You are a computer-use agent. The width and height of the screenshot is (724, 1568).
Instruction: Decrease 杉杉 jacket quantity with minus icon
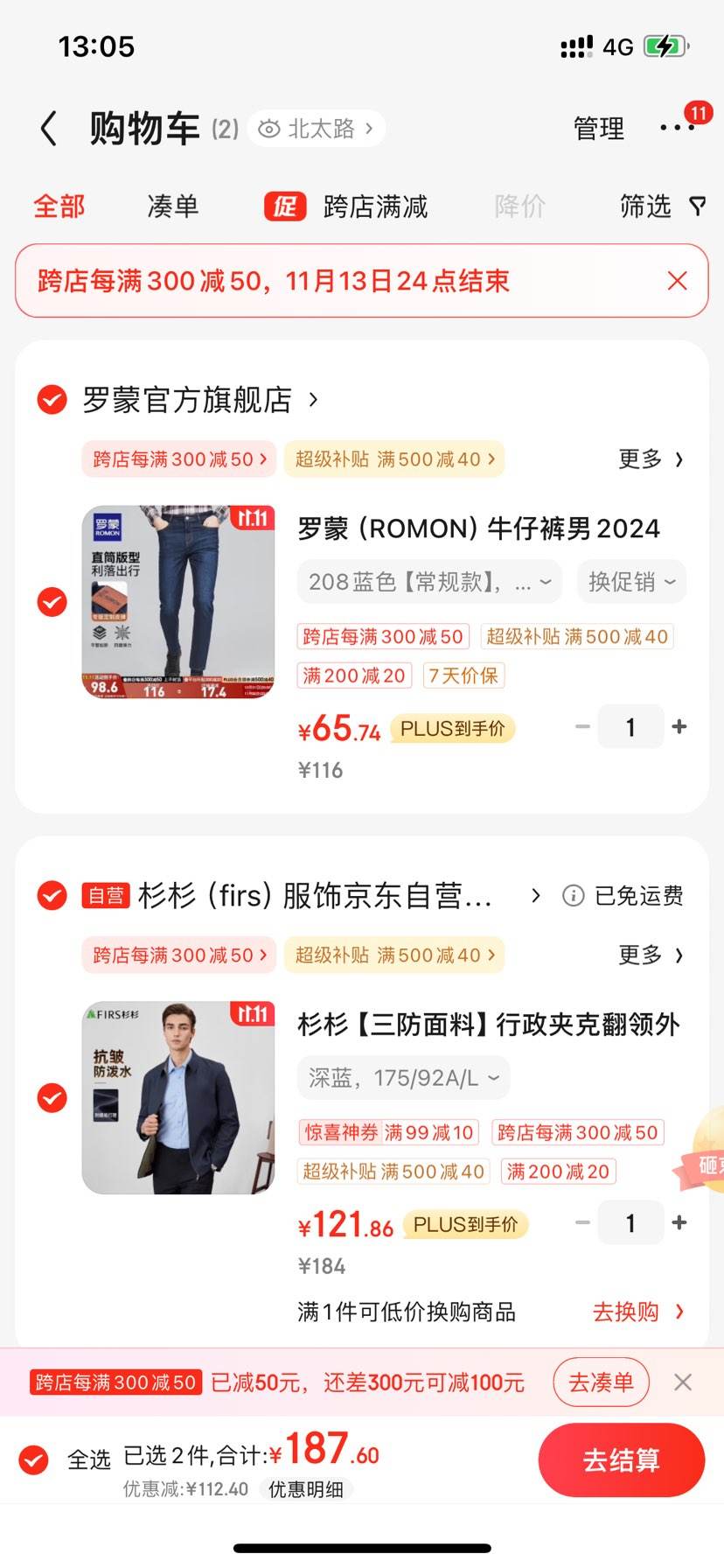pyautogui.click(x=582, y=1222)
